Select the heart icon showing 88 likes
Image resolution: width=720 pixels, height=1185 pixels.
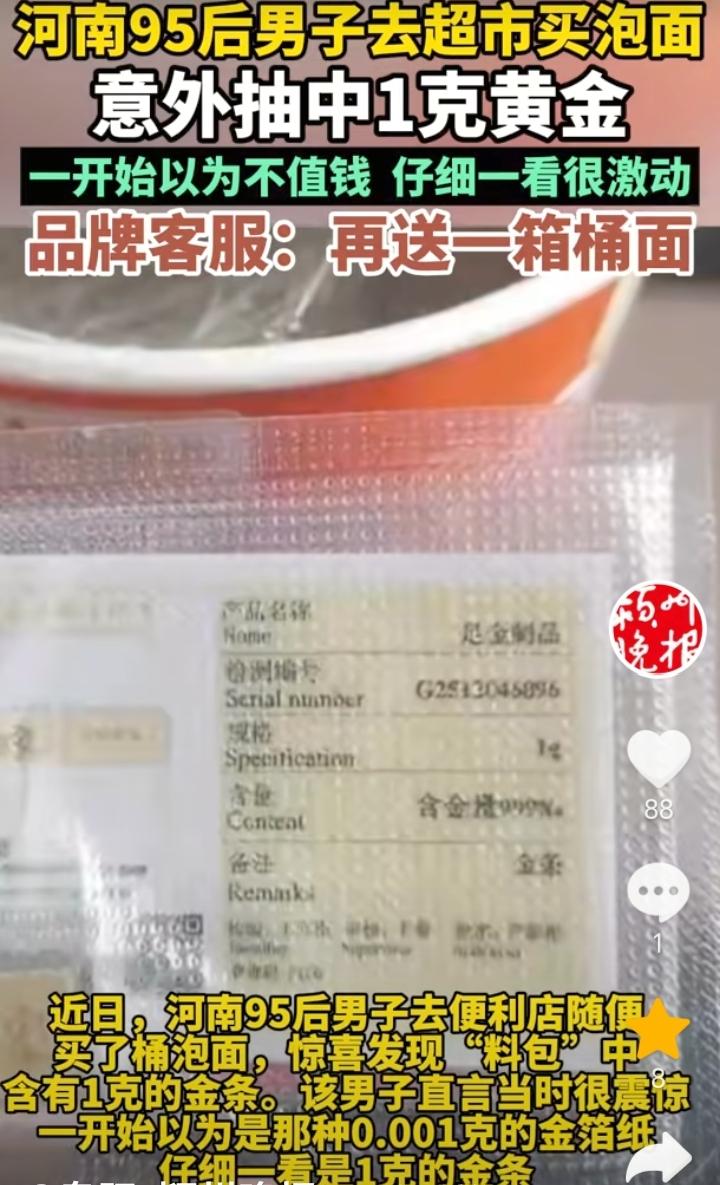(660, 758)
